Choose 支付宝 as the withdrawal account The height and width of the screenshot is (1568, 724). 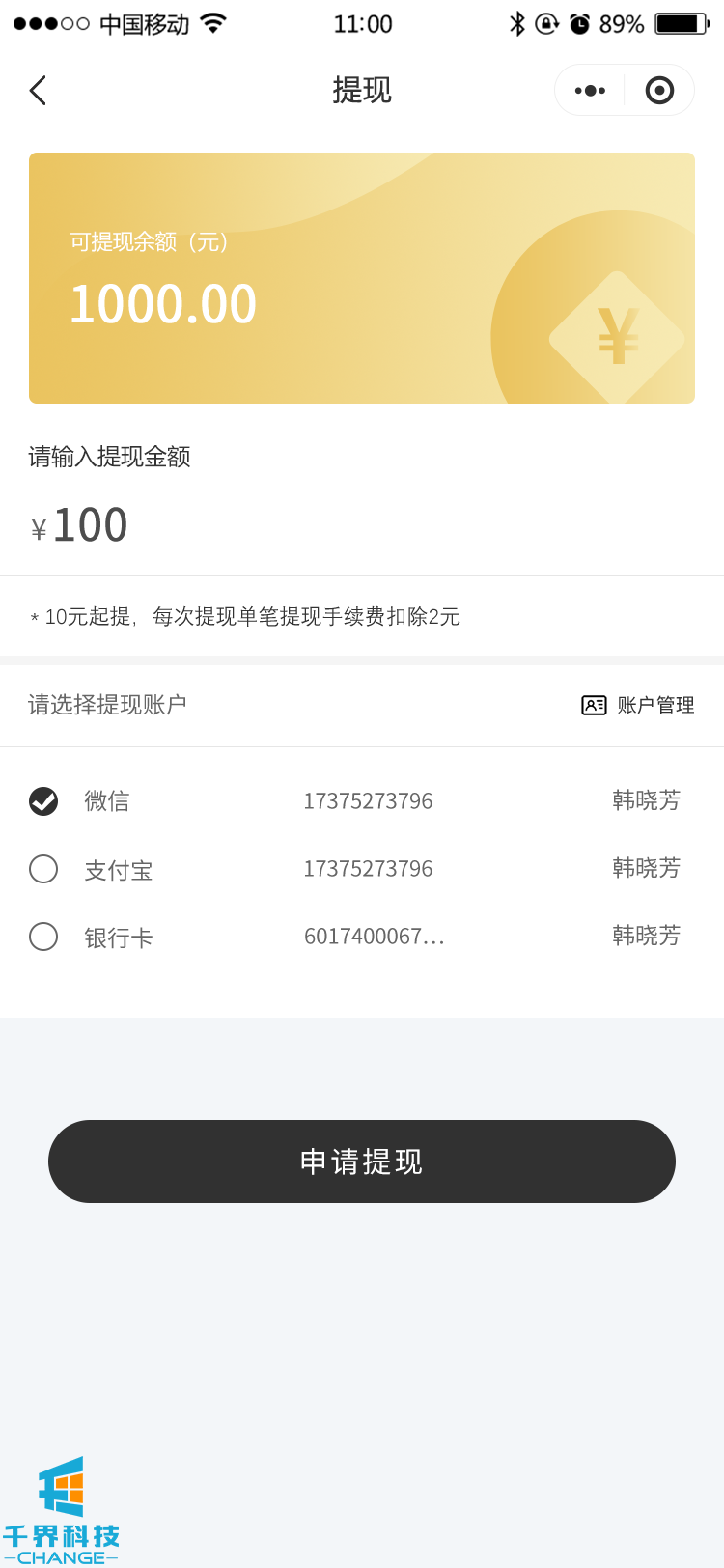[x=43, y=869]
